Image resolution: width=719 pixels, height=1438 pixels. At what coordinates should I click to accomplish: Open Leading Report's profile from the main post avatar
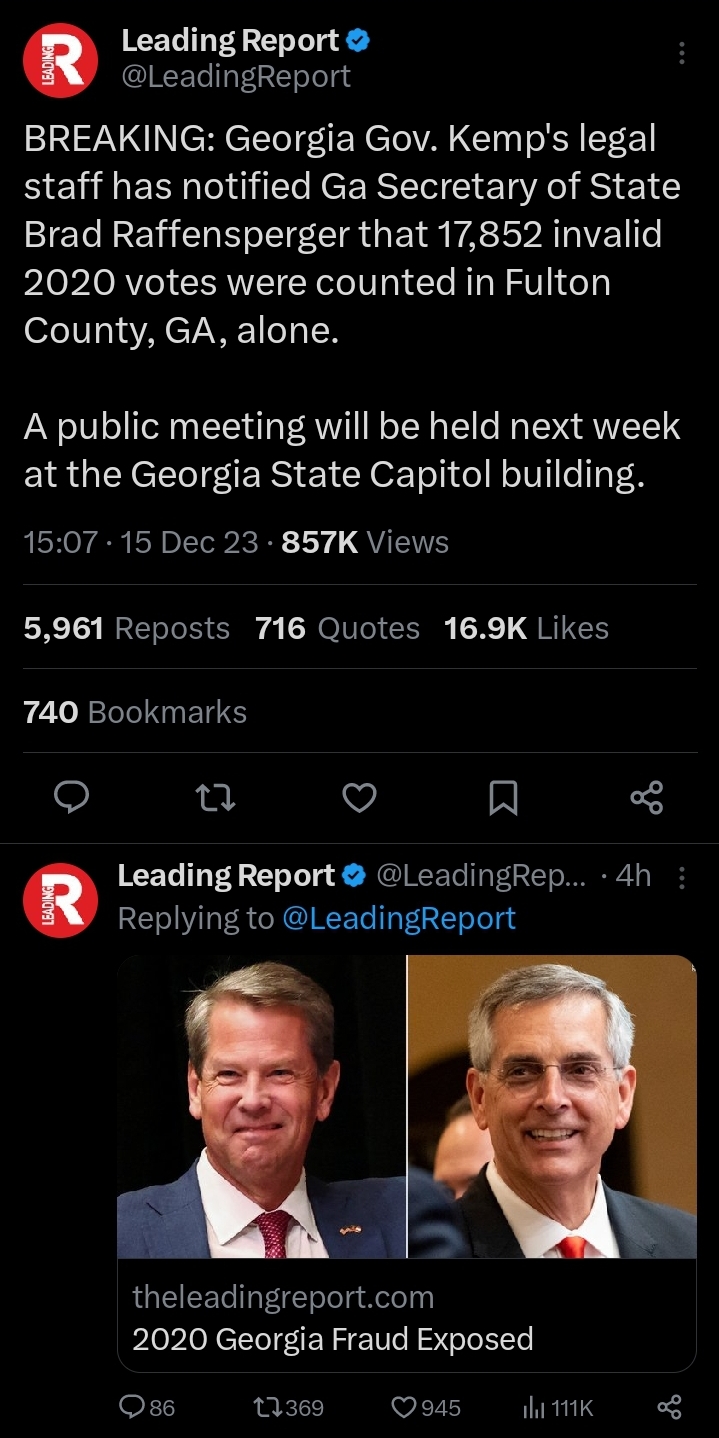click(60, 59)
